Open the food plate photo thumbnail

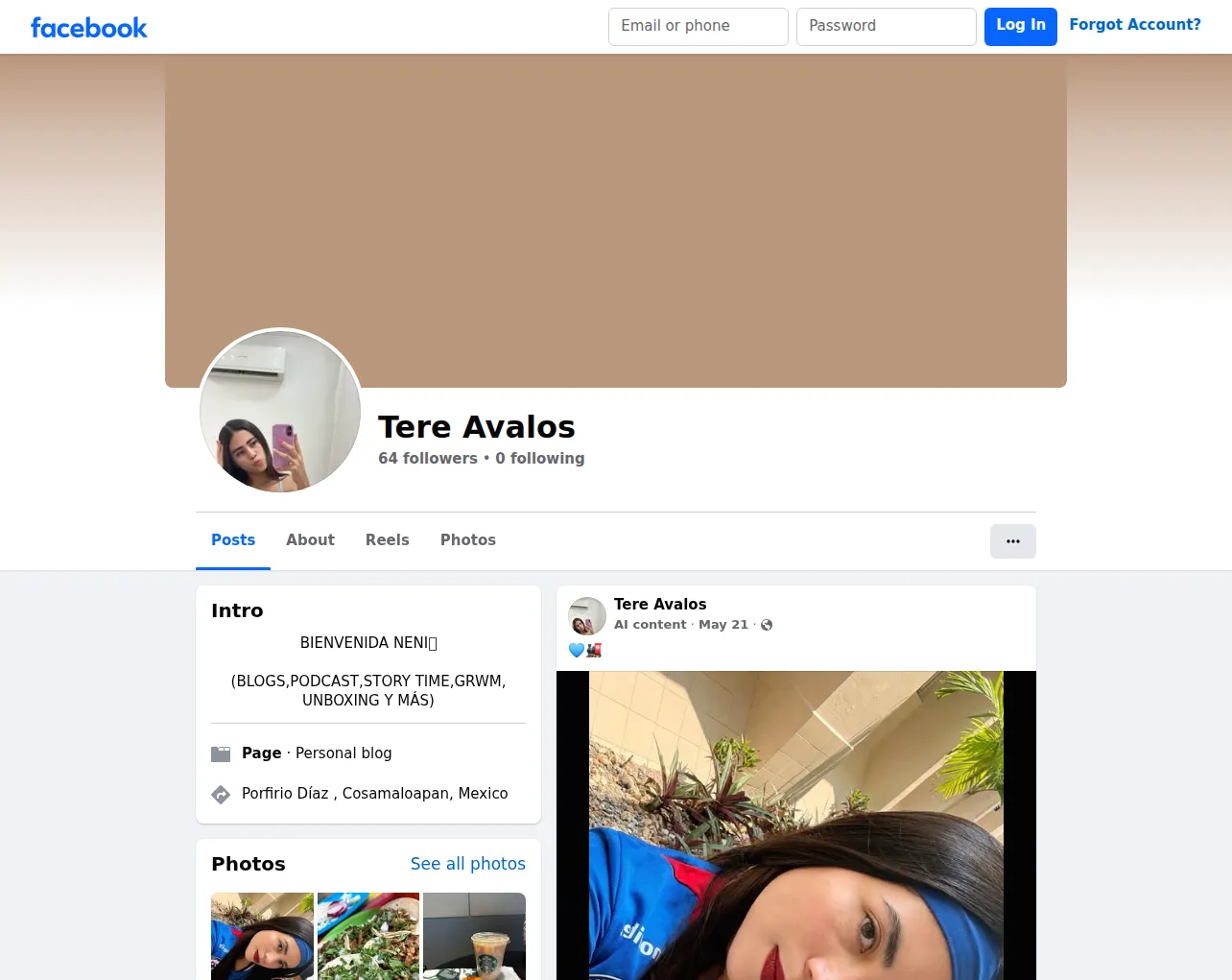[x=368, y=936]
